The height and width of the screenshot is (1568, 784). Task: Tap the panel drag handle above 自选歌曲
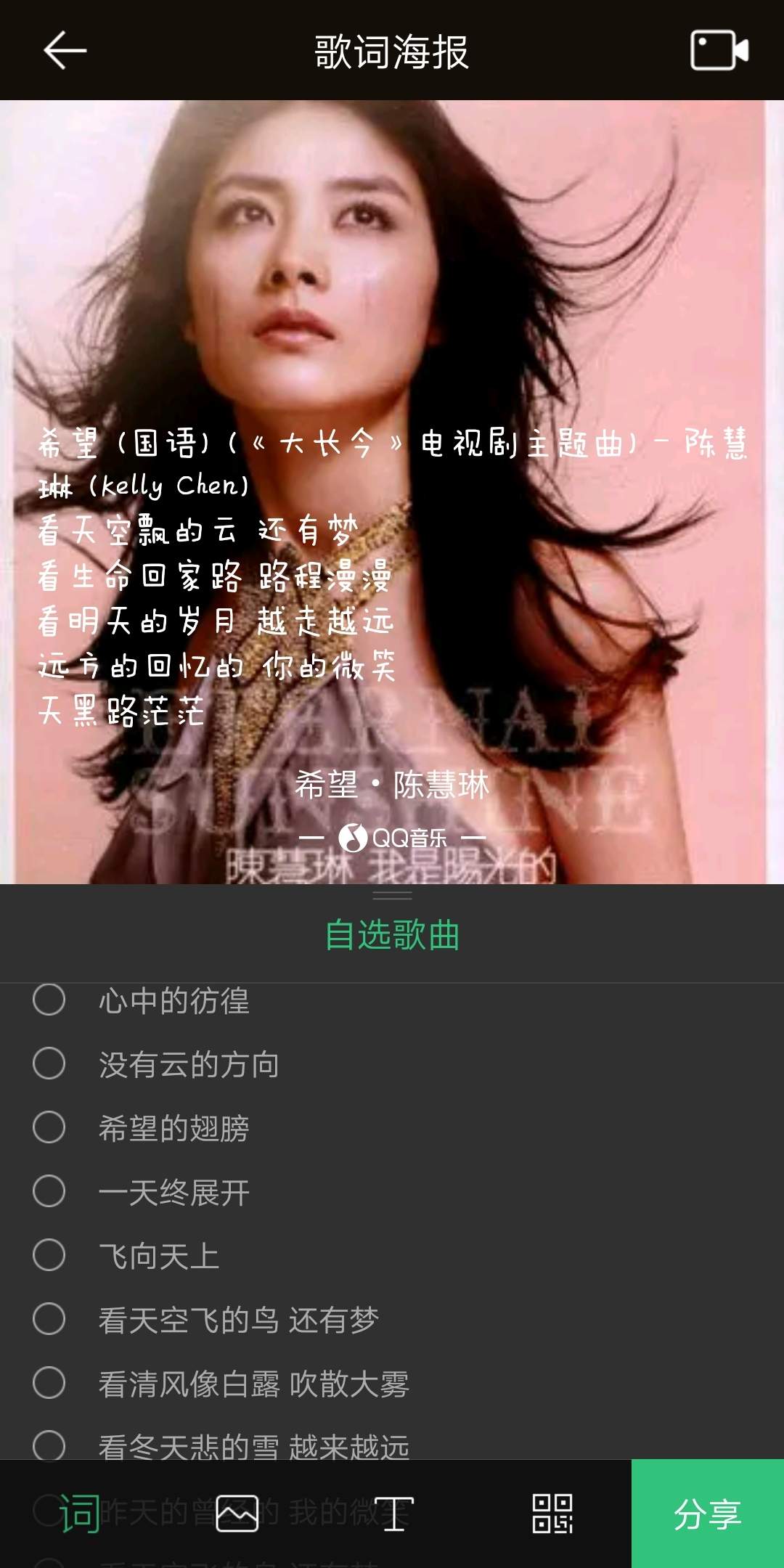(392, 895)
